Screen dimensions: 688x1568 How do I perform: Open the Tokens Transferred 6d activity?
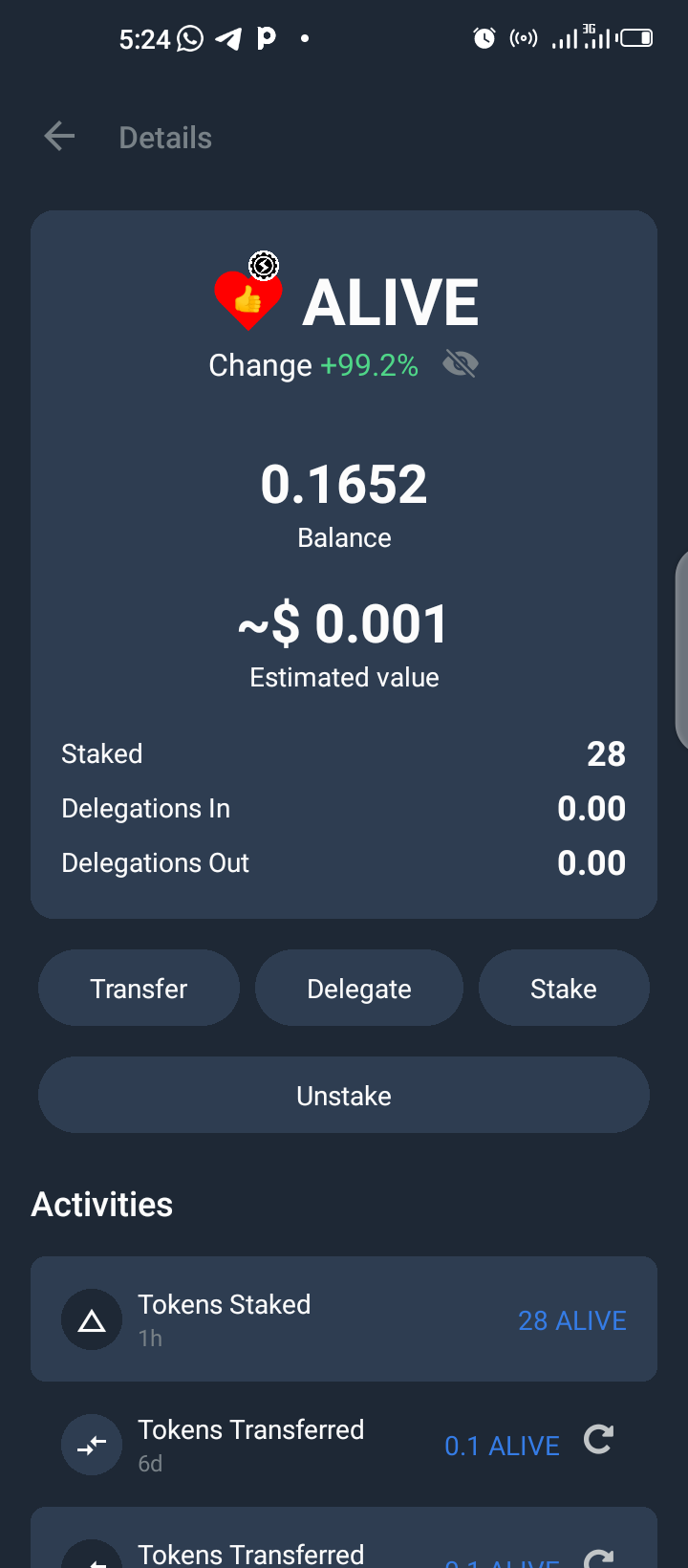click(344, 1444)
